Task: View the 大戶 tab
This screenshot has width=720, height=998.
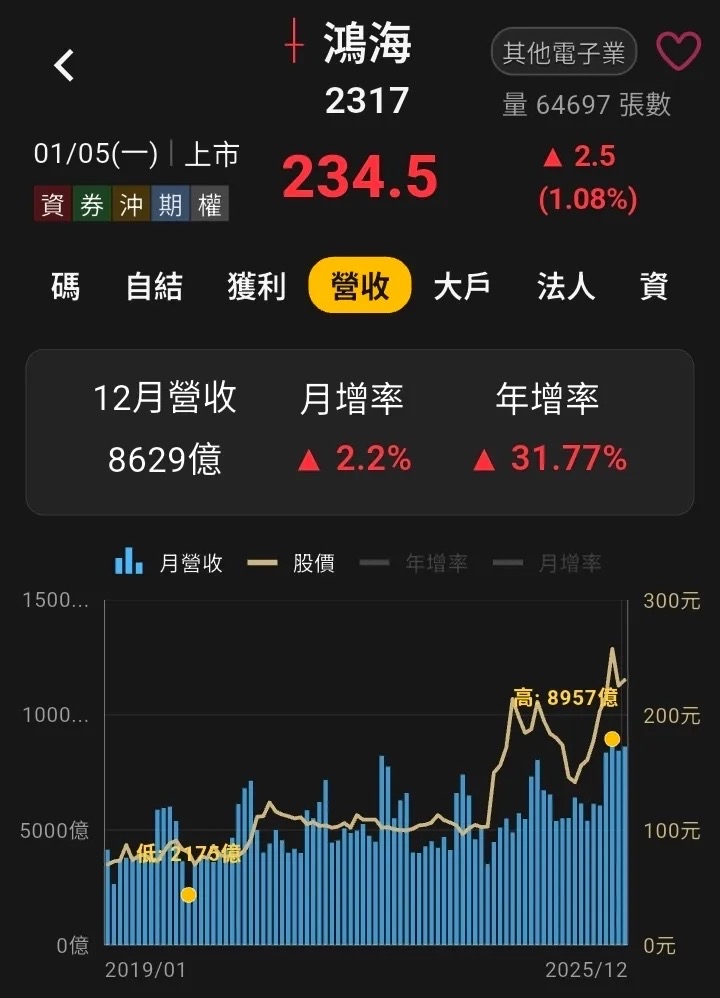Action: point(462,287)
